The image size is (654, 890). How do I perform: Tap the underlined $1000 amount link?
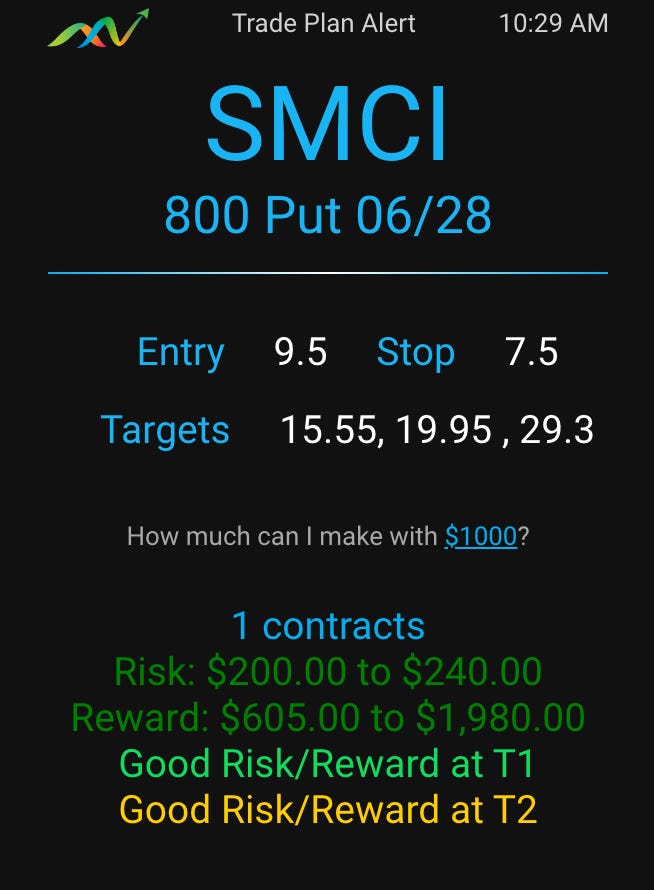481,537
